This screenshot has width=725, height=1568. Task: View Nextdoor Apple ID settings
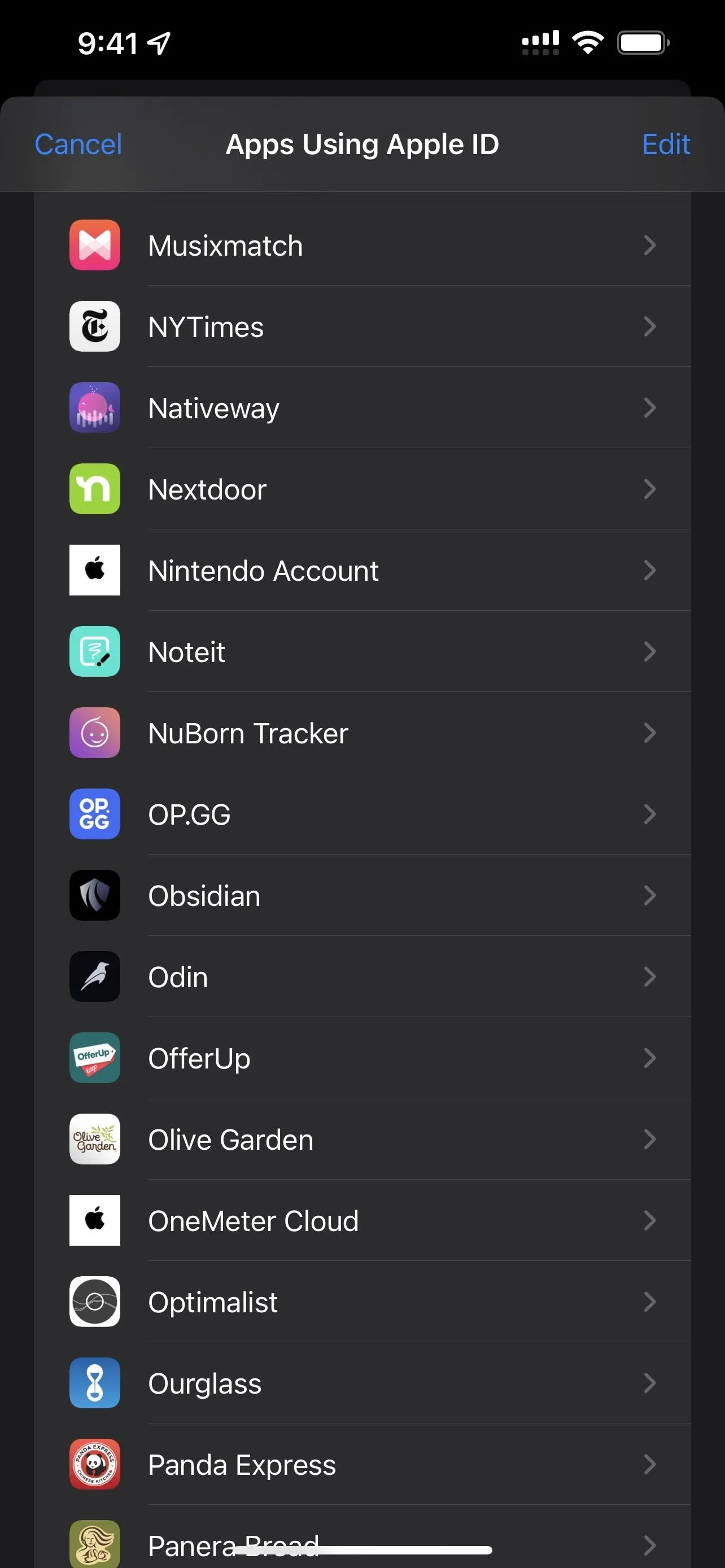pos(362,489)
